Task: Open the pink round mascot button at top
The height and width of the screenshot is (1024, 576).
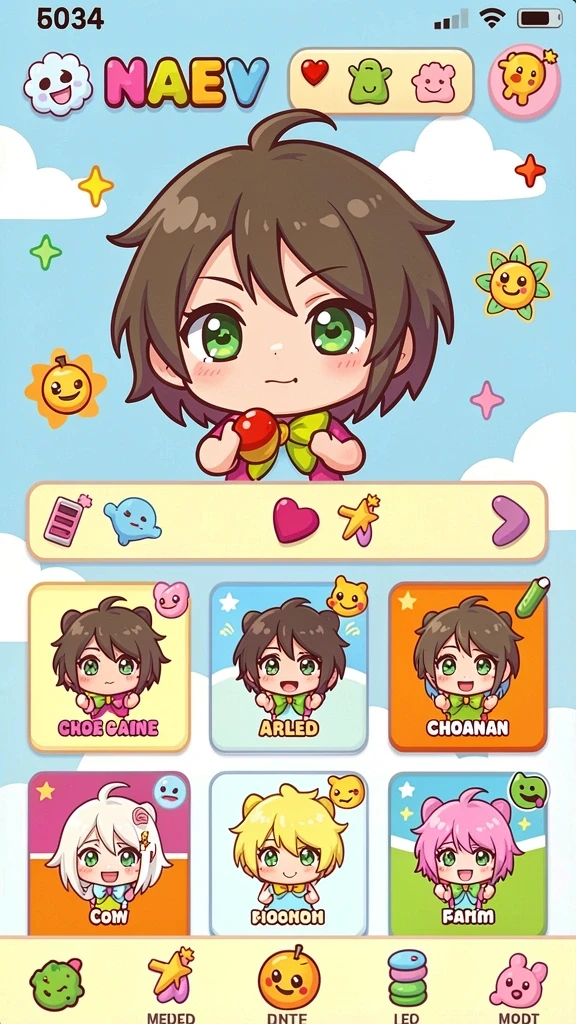Action: 524,81
